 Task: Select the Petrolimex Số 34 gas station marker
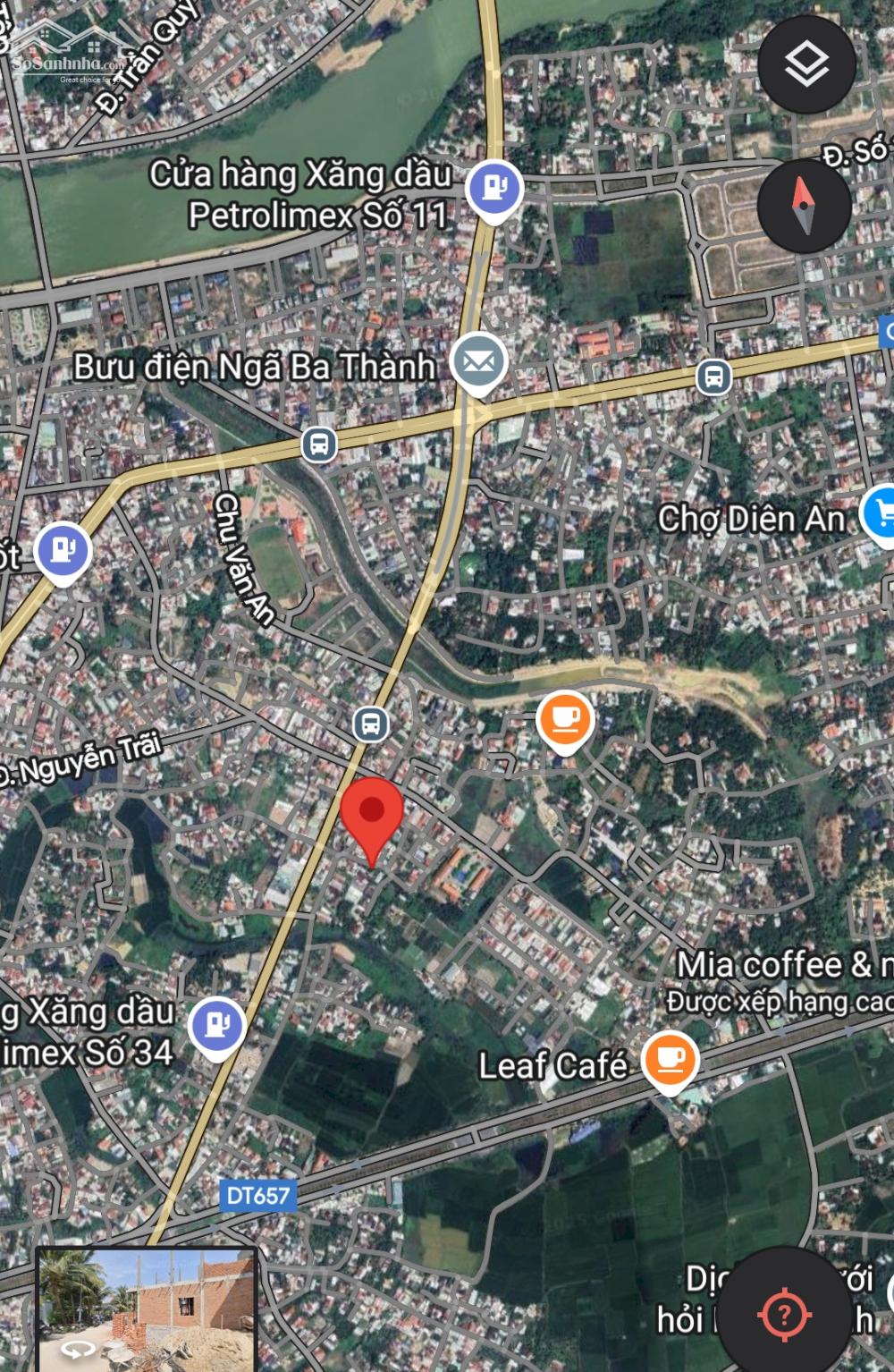(216, 1025)
